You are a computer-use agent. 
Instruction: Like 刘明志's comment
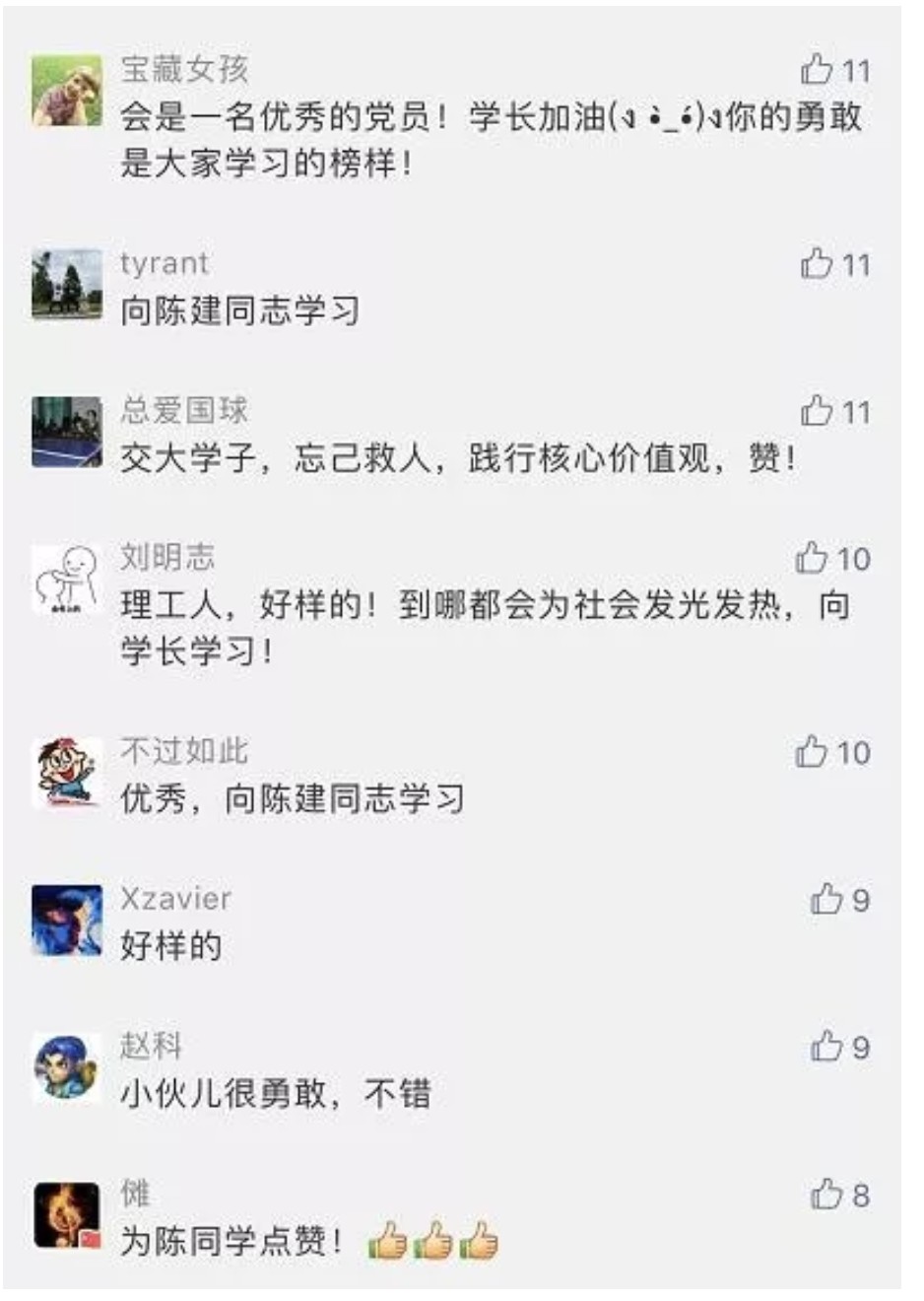click(812, 558)
